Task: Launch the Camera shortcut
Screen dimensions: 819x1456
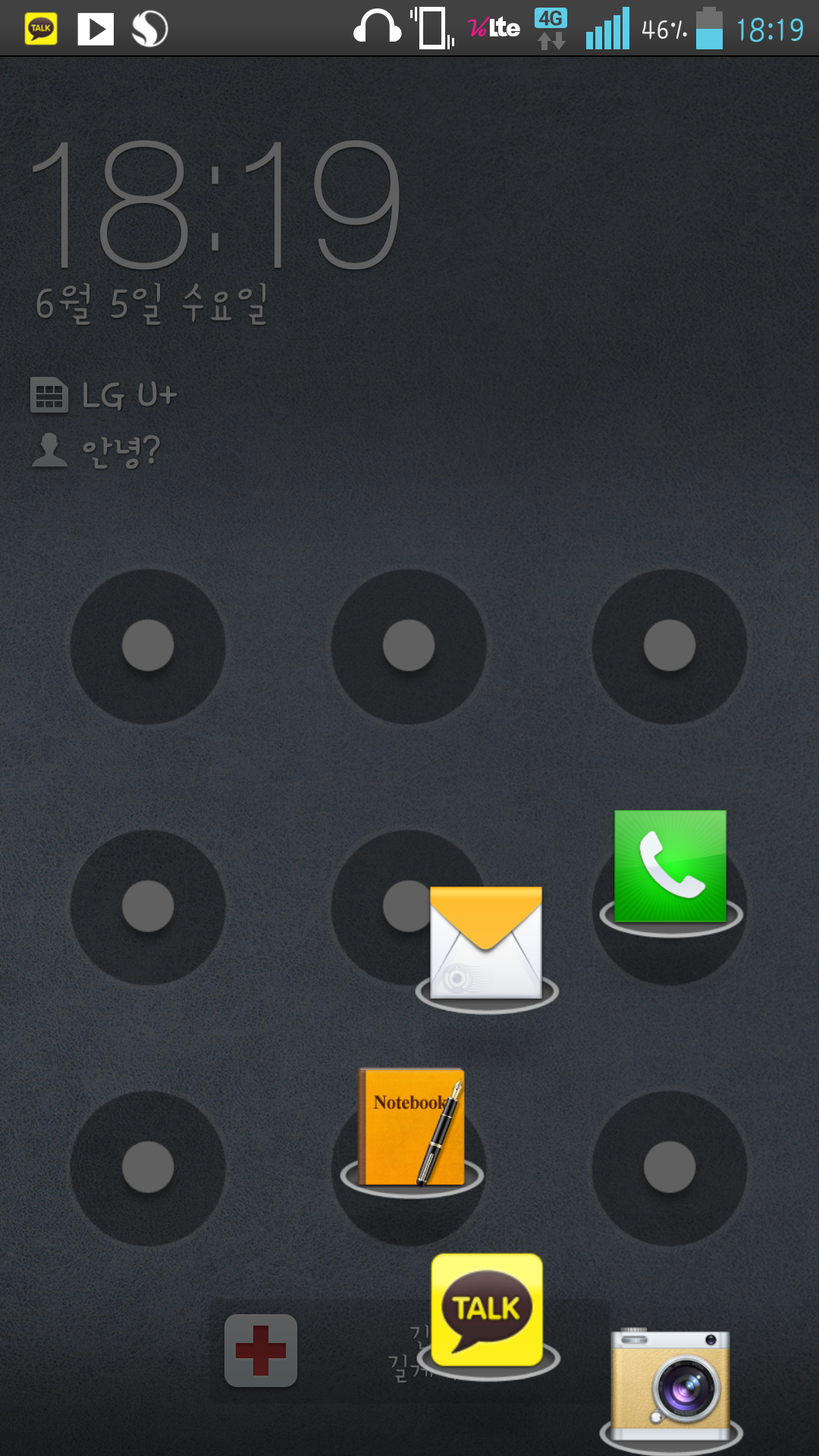Action: point(671,1384)
